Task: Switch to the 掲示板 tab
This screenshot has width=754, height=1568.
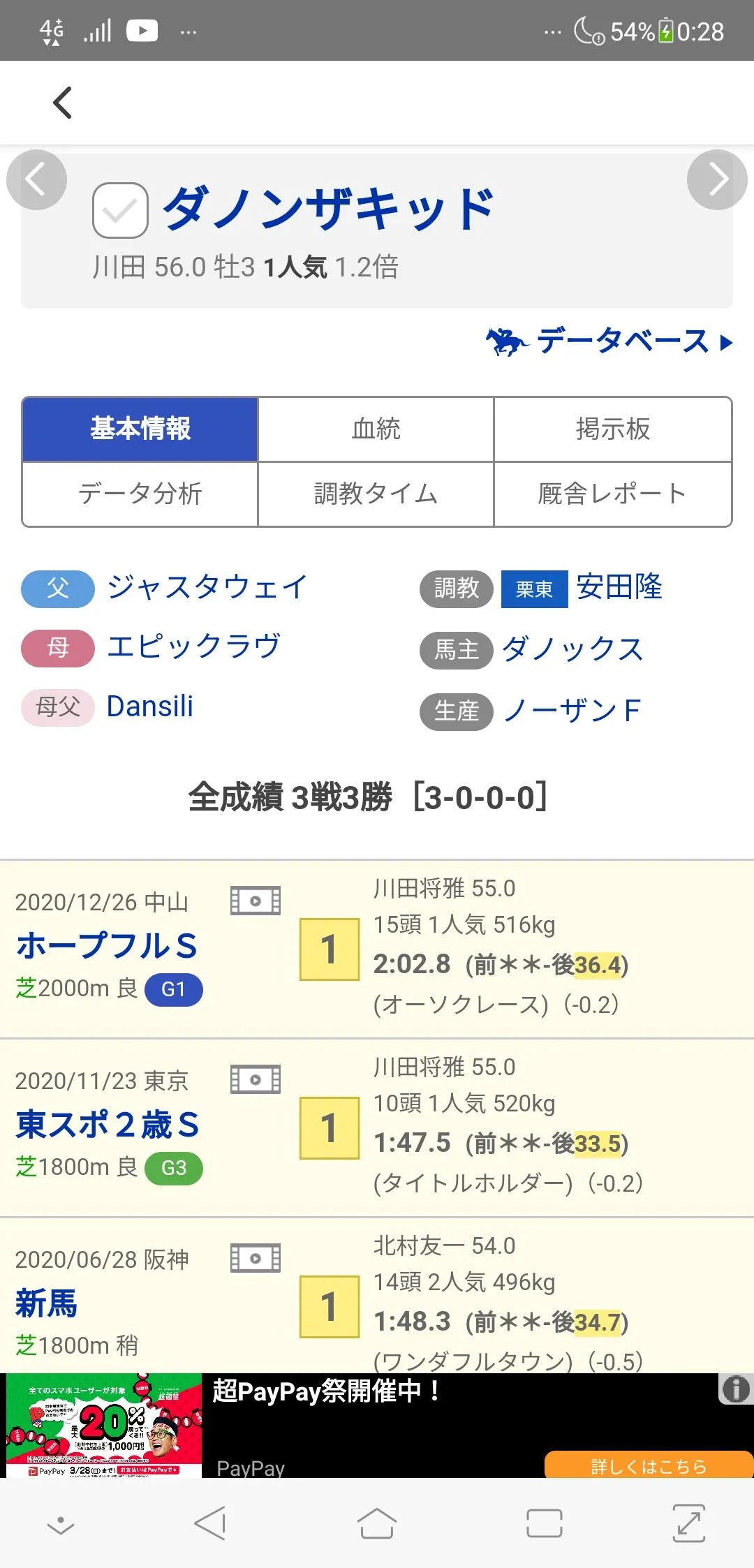Action: pyautogui.click(x=612, y=429)
